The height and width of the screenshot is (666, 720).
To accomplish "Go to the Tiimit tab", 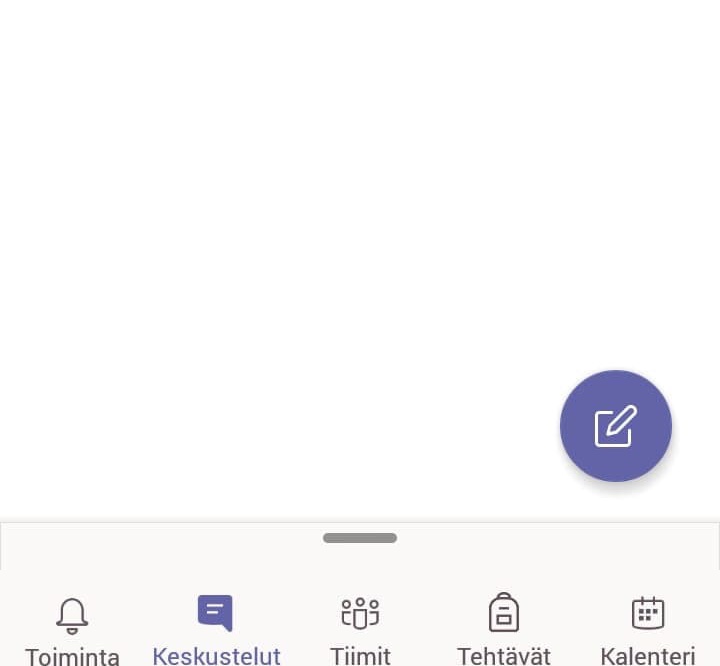I will tap(360, 628).
